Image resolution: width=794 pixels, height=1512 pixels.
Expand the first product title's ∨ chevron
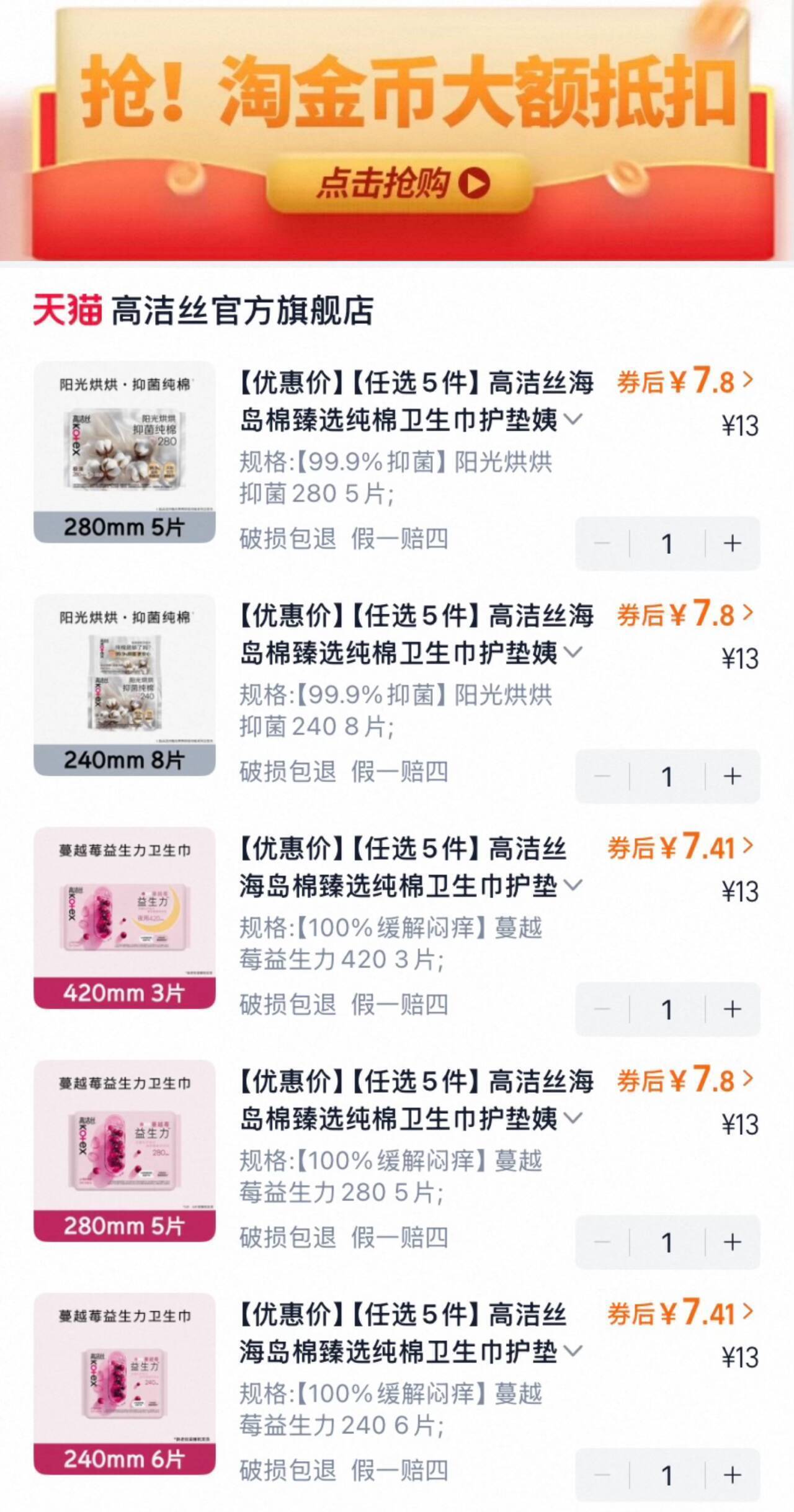pyautogui.click(x=574, y=420)
